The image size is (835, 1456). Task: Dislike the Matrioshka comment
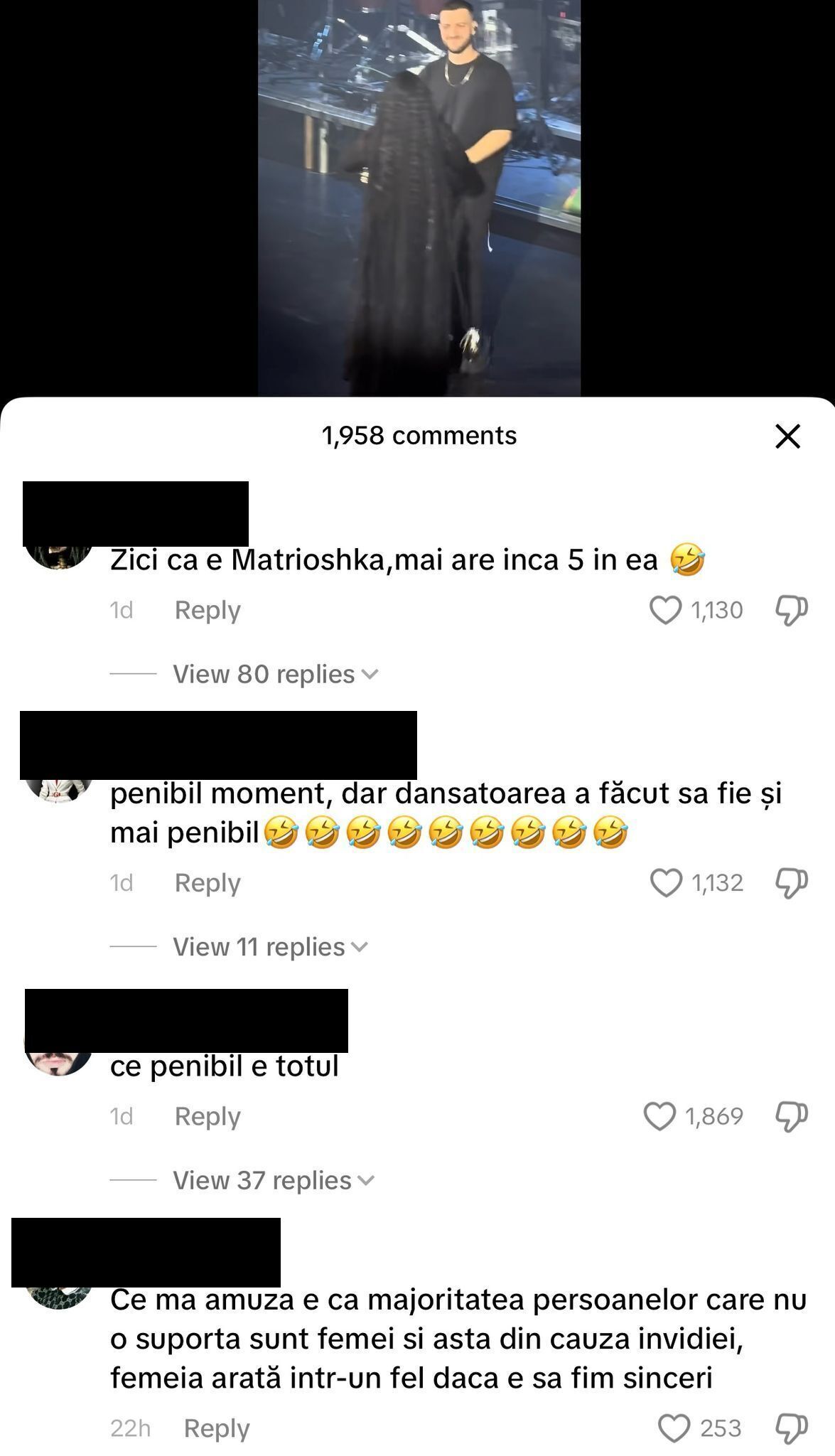click(x=791, y=611)
